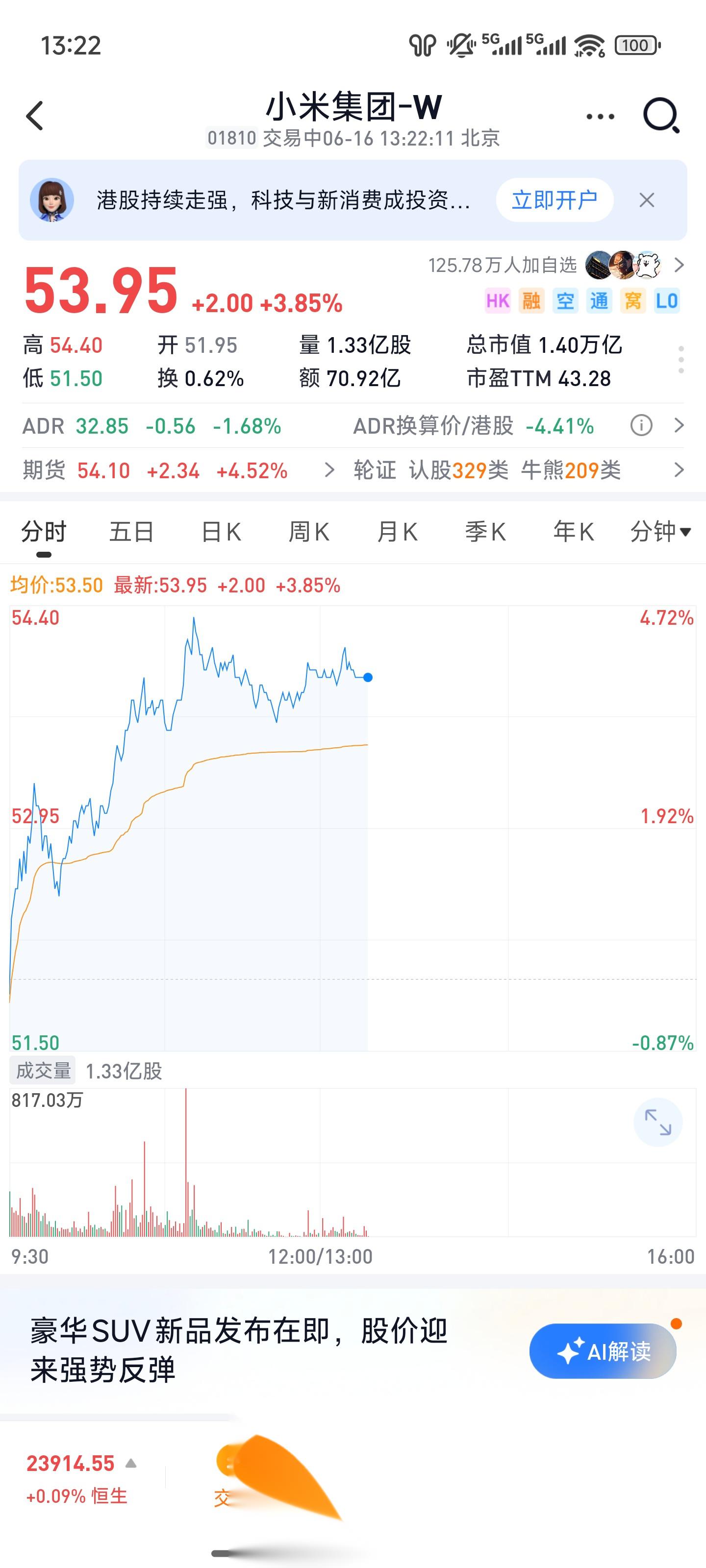Dismiss the promotional banner with the X
Screen dimensions: 706x1568
point(646,199)
